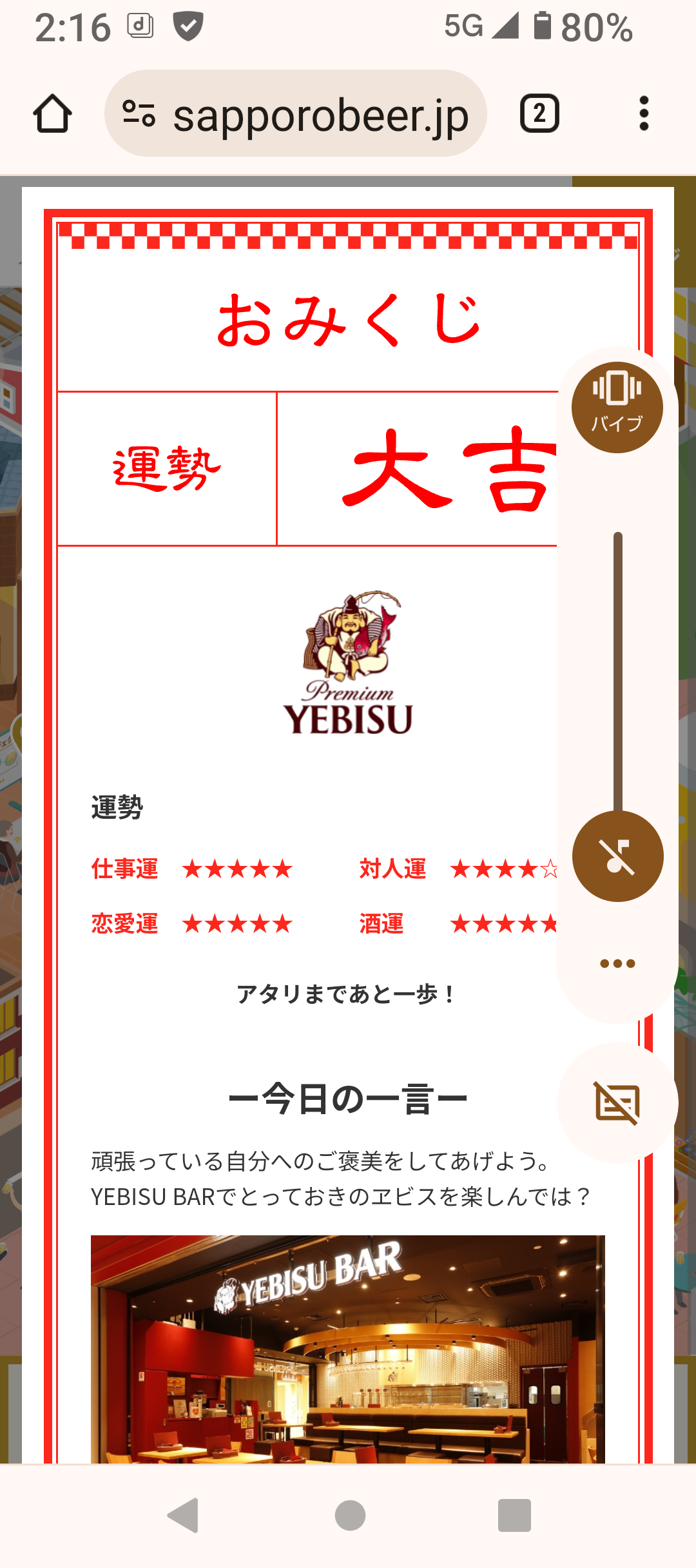This screenshot has height=1568, width=696.
Task: Open the YEBISU BAR photo
Action: click(348, 1349)
